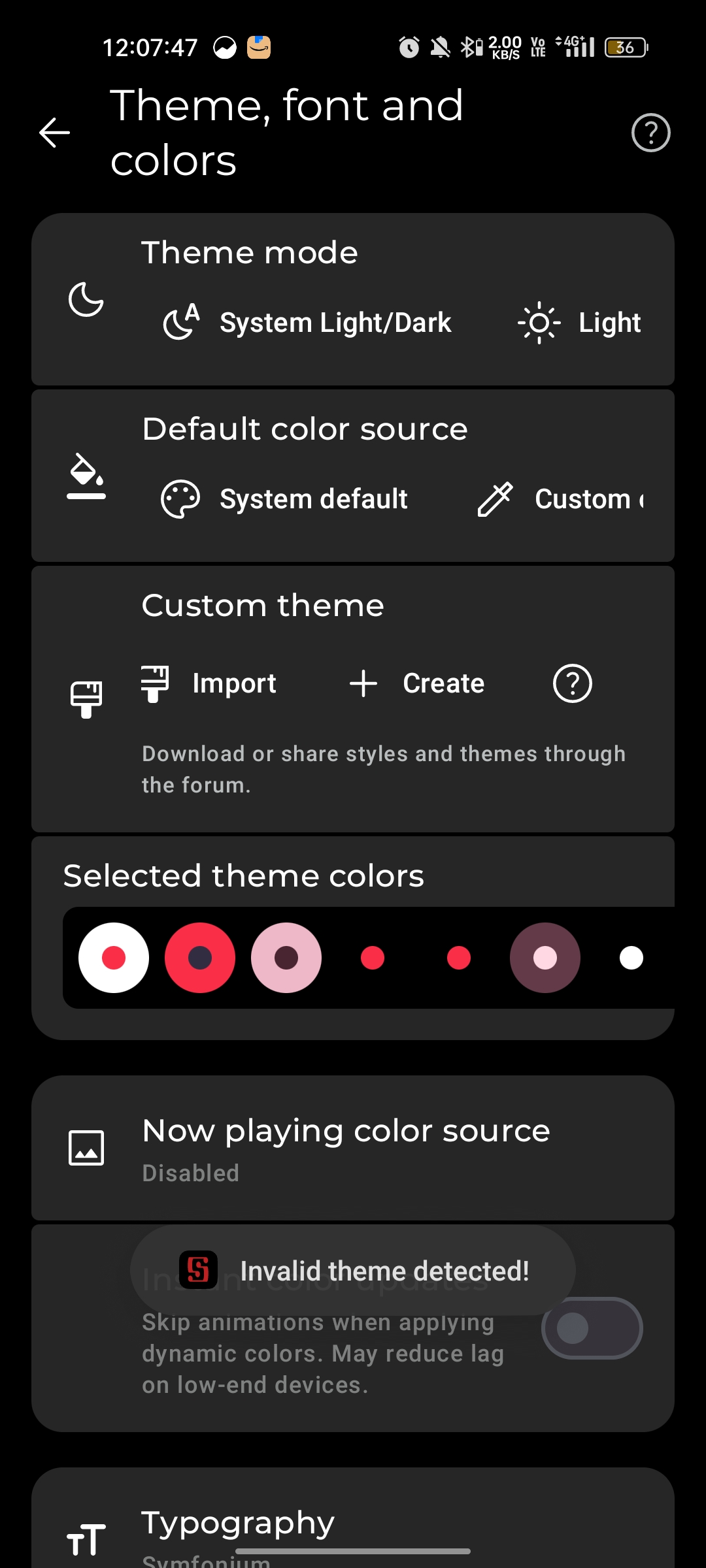The image size is (706, 1568).
Task: Open the Custom theme help icon
Action: [572, 683]
